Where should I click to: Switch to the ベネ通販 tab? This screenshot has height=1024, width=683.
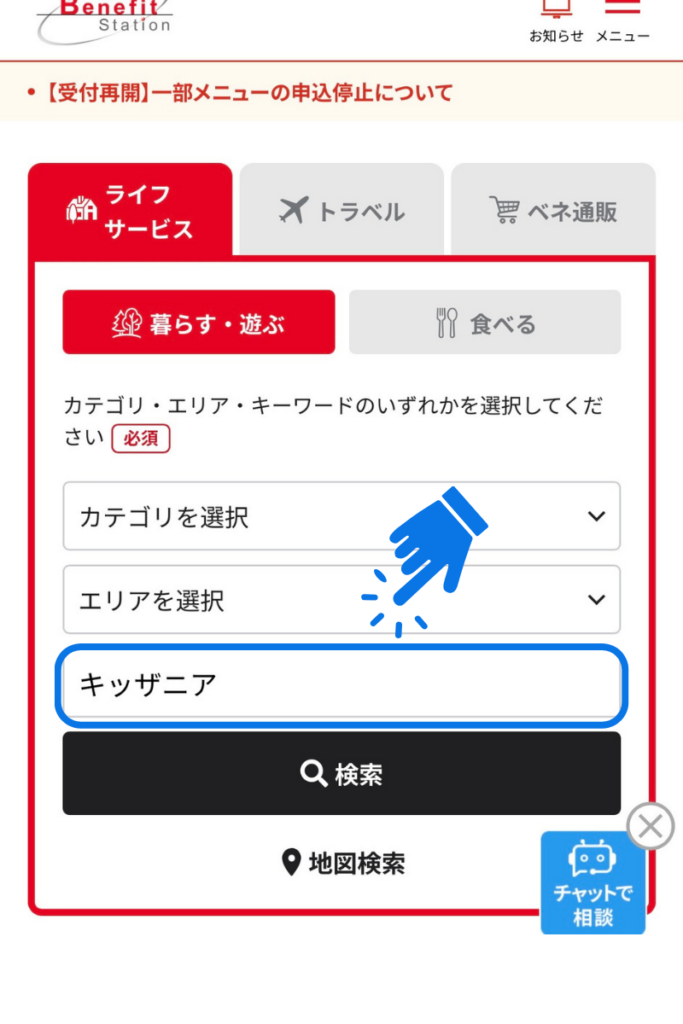point(553,211)
